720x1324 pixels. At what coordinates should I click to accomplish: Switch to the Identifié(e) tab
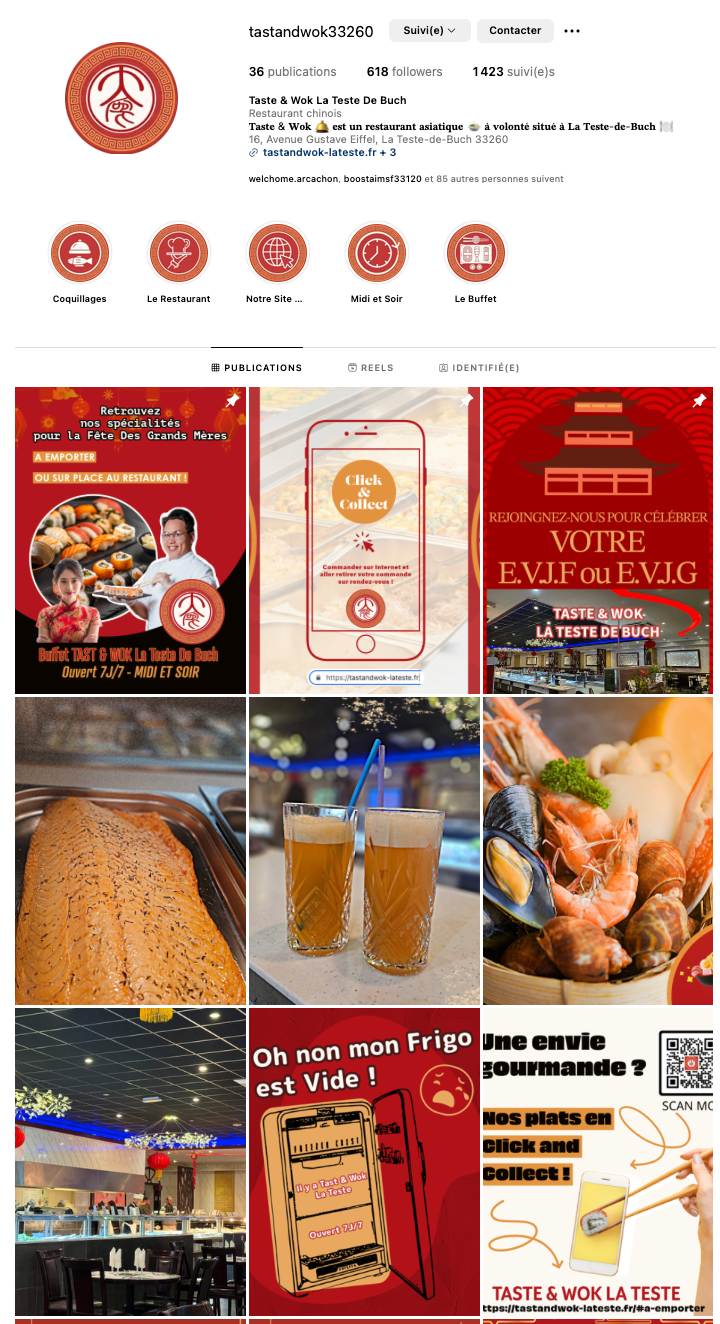pos(479,368)
